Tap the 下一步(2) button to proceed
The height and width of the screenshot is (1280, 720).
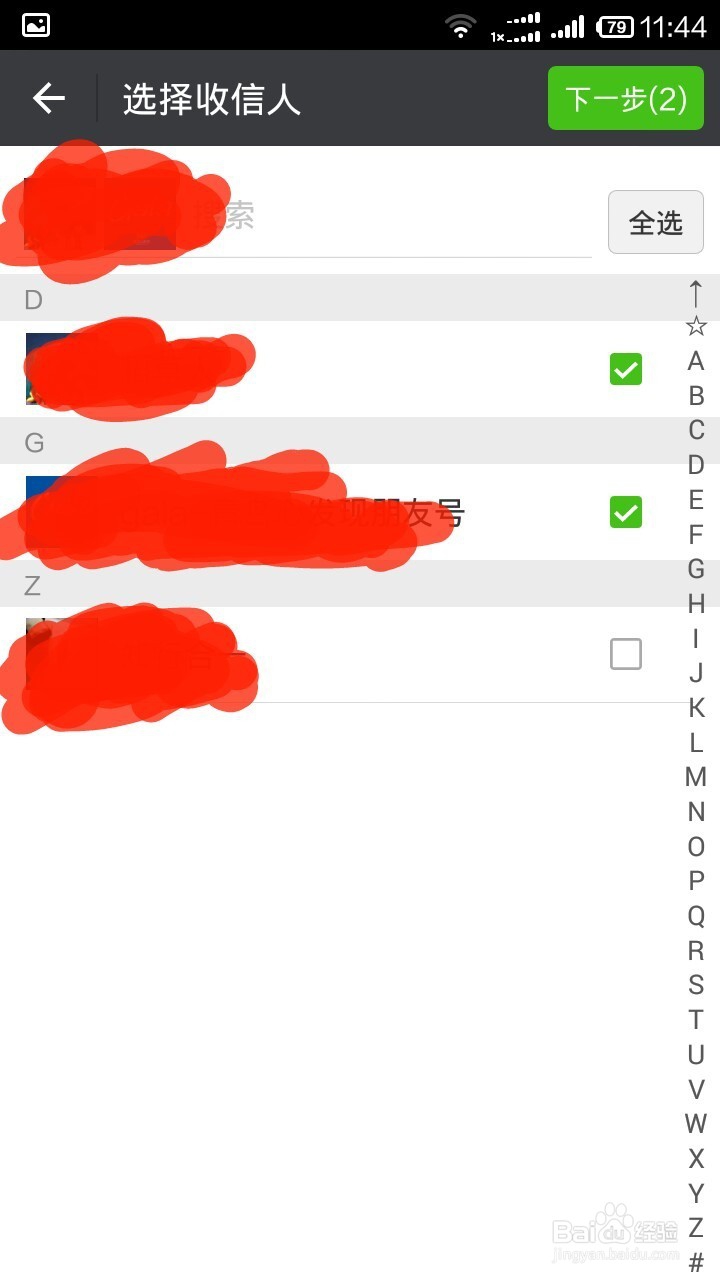point(625,98)
